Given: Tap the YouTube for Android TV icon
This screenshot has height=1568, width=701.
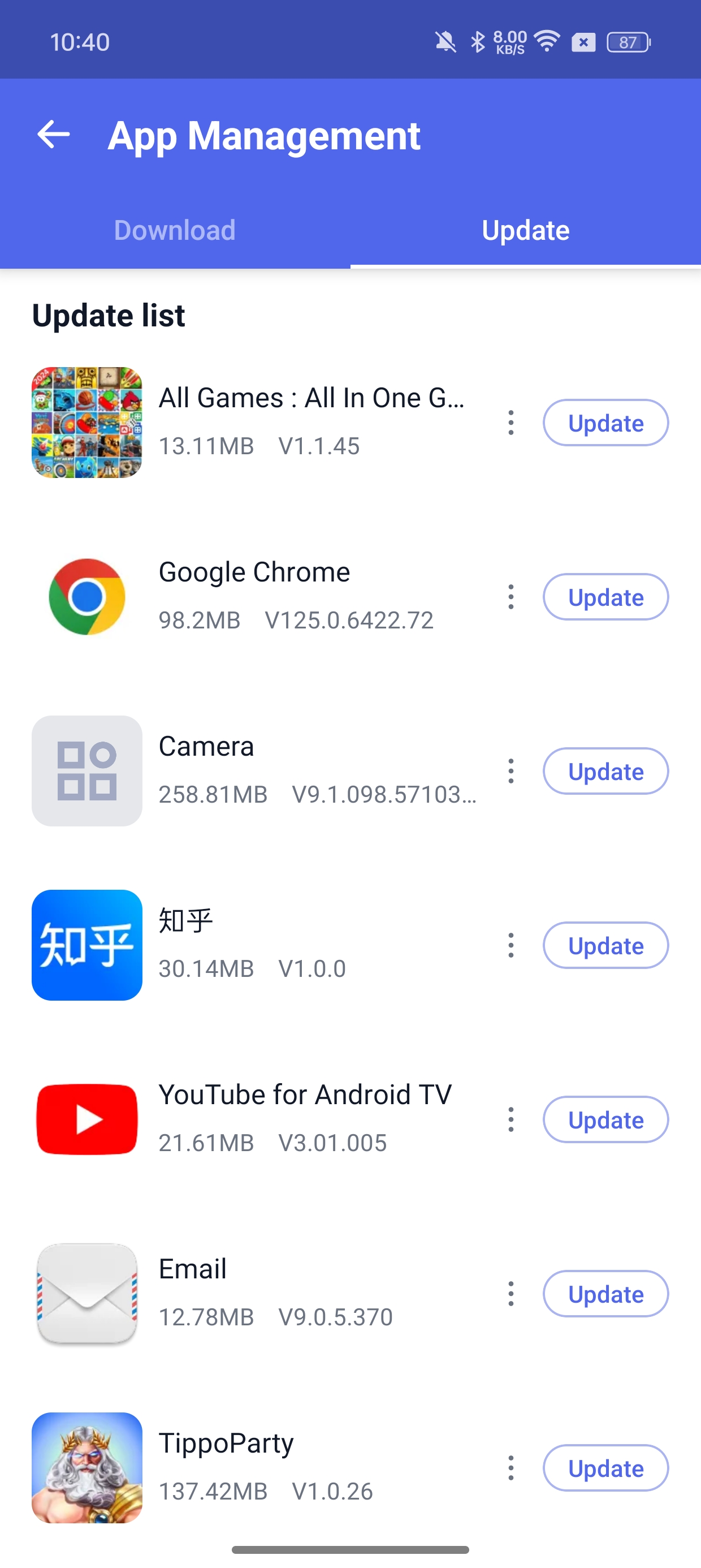Looking at the screenshot, I should tap(86, 1119).
